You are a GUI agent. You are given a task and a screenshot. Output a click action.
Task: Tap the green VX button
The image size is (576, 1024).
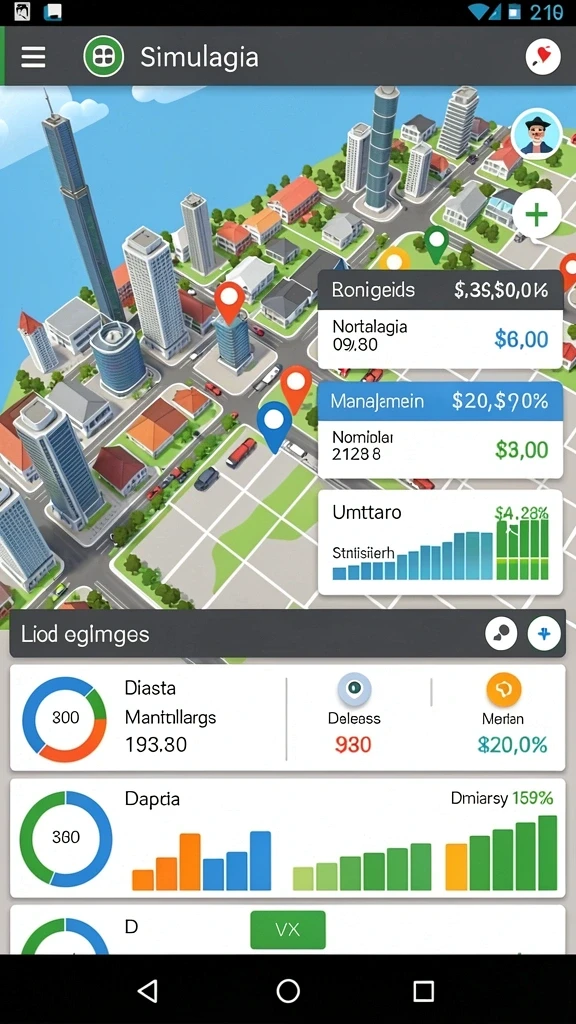(288, 930)
